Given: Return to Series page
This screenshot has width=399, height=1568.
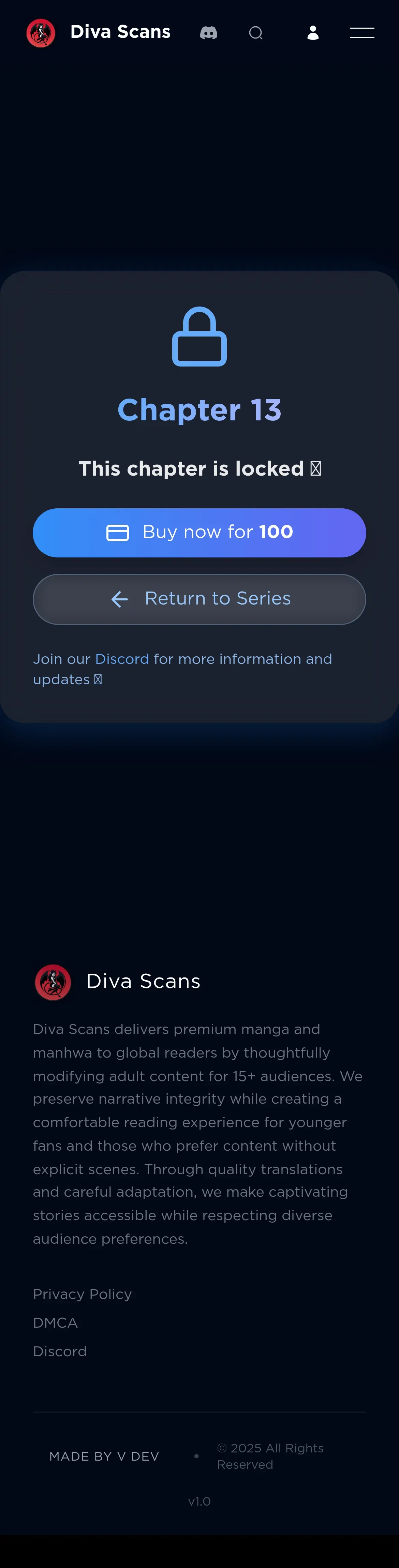Looking at the screenshot, I should [x=199, y=599].
